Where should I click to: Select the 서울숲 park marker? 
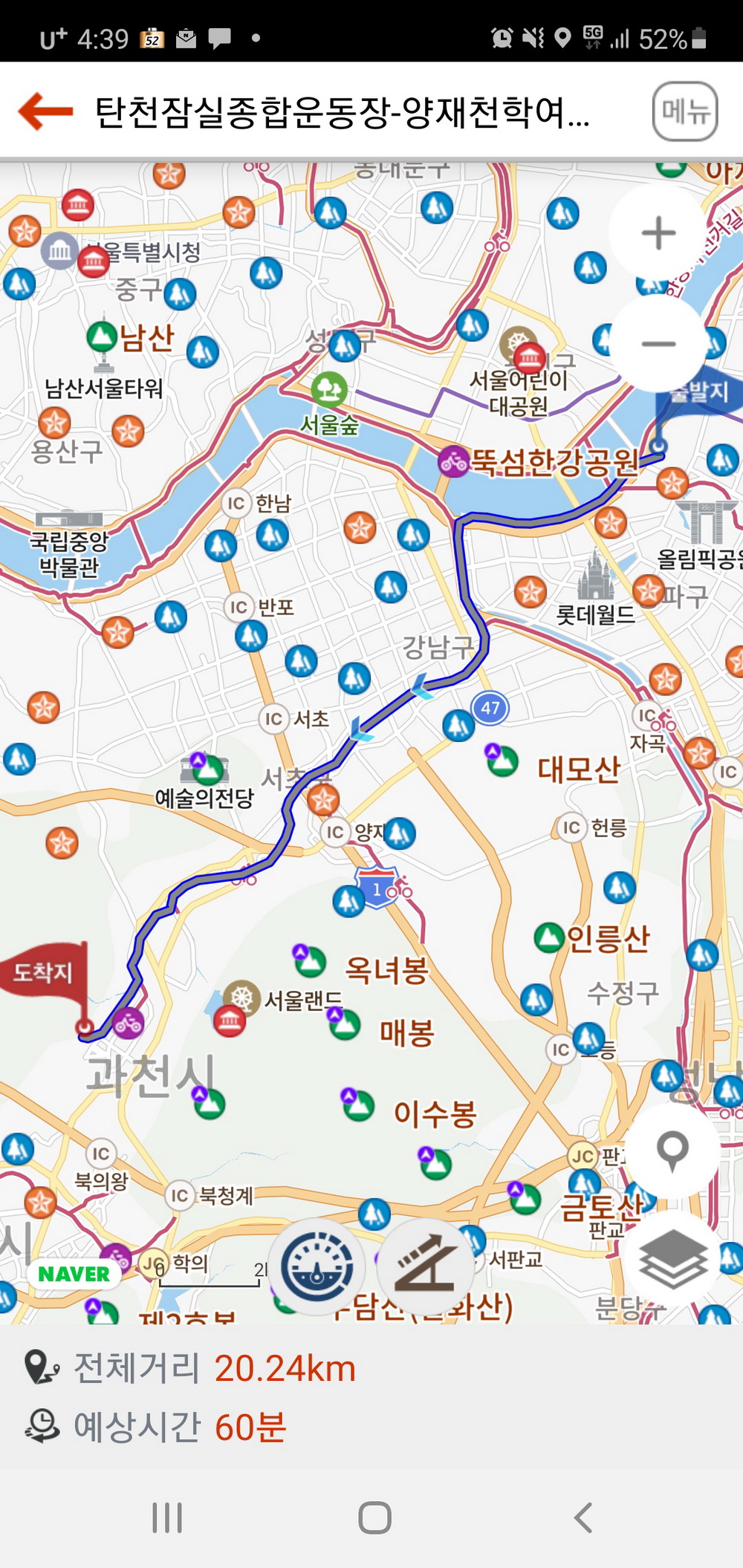(x=328, y=388)
